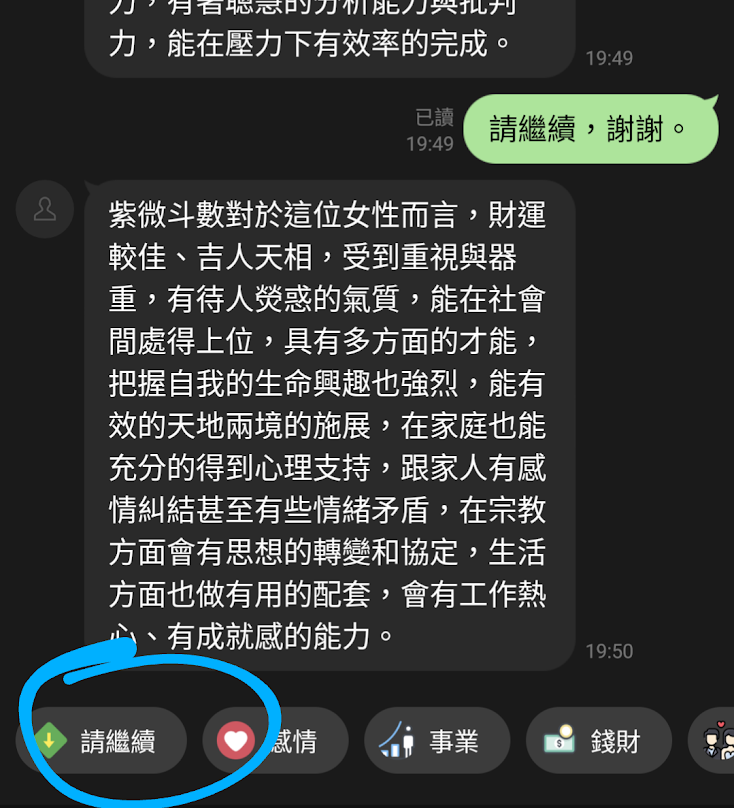Screen dimensions: 734x808
Task: Tap the 19:50 timestamp
Action: point(611,651)
